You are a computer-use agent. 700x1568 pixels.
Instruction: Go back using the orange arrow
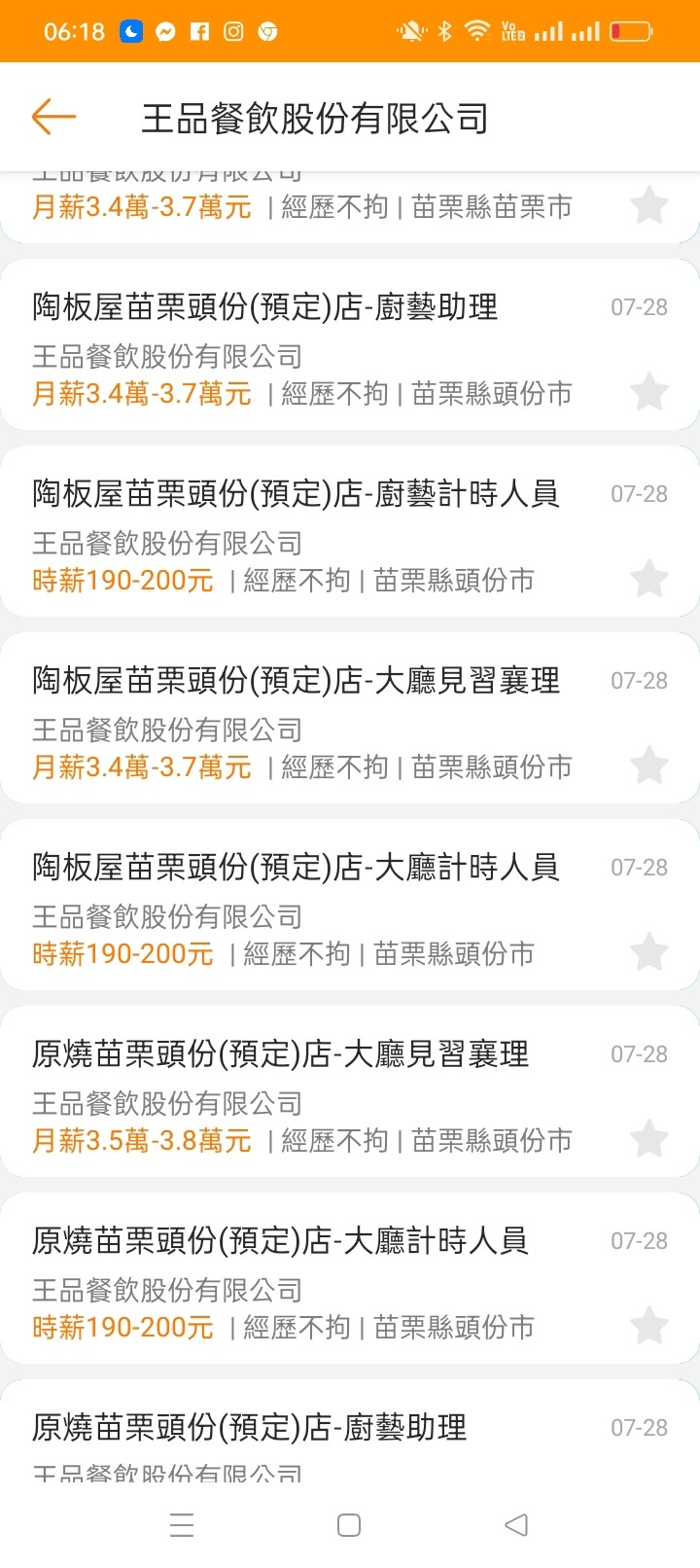[53, 117]
